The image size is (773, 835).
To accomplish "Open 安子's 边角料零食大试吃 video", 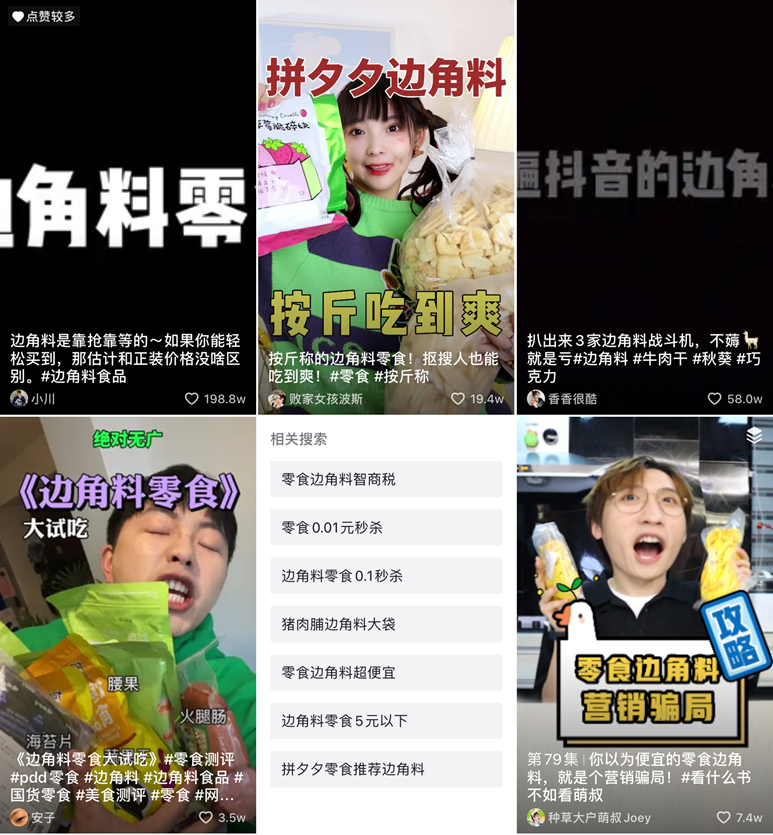I will (x=127, y=600).
